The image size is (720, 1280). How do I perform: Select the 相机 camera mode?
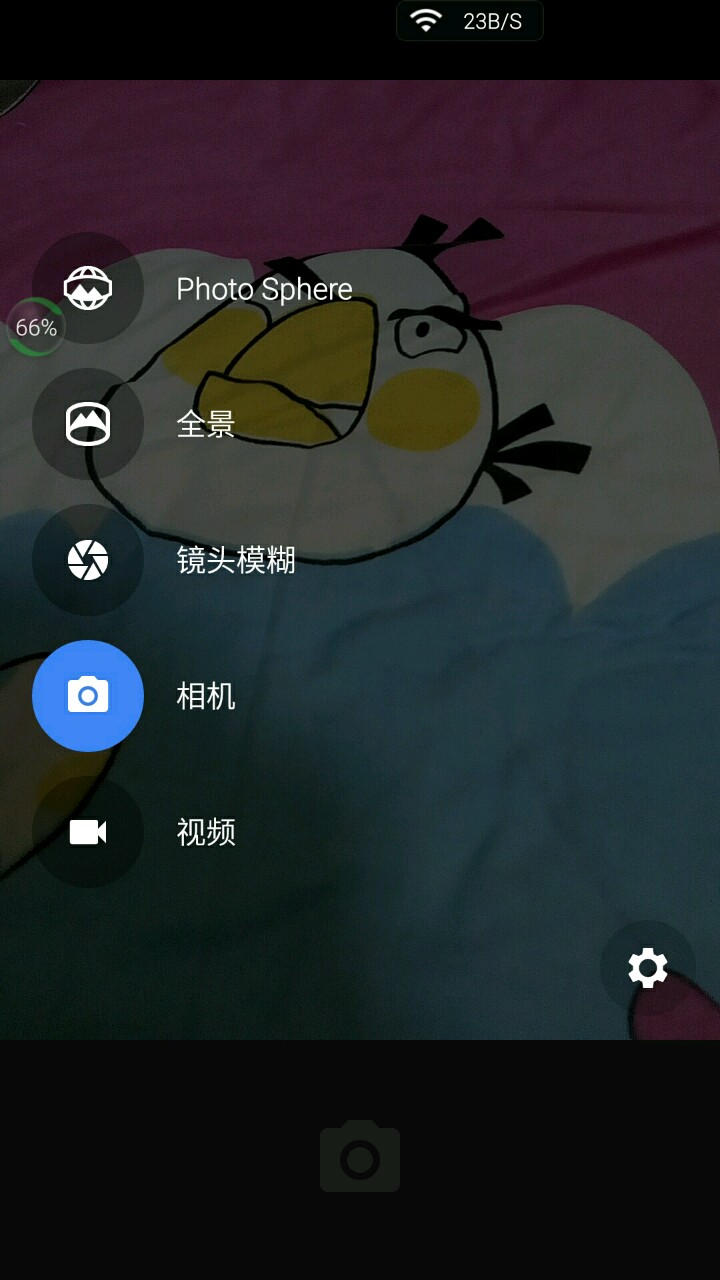pos(88,696)
